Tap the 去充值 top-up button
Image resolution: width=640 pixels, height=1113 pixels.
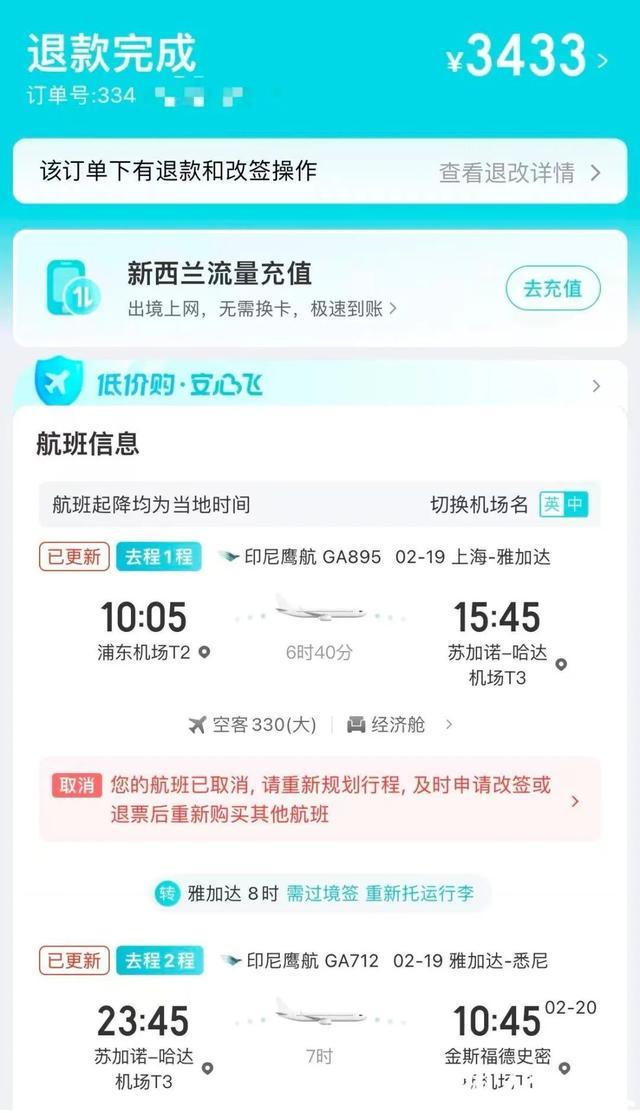[552, 289]
